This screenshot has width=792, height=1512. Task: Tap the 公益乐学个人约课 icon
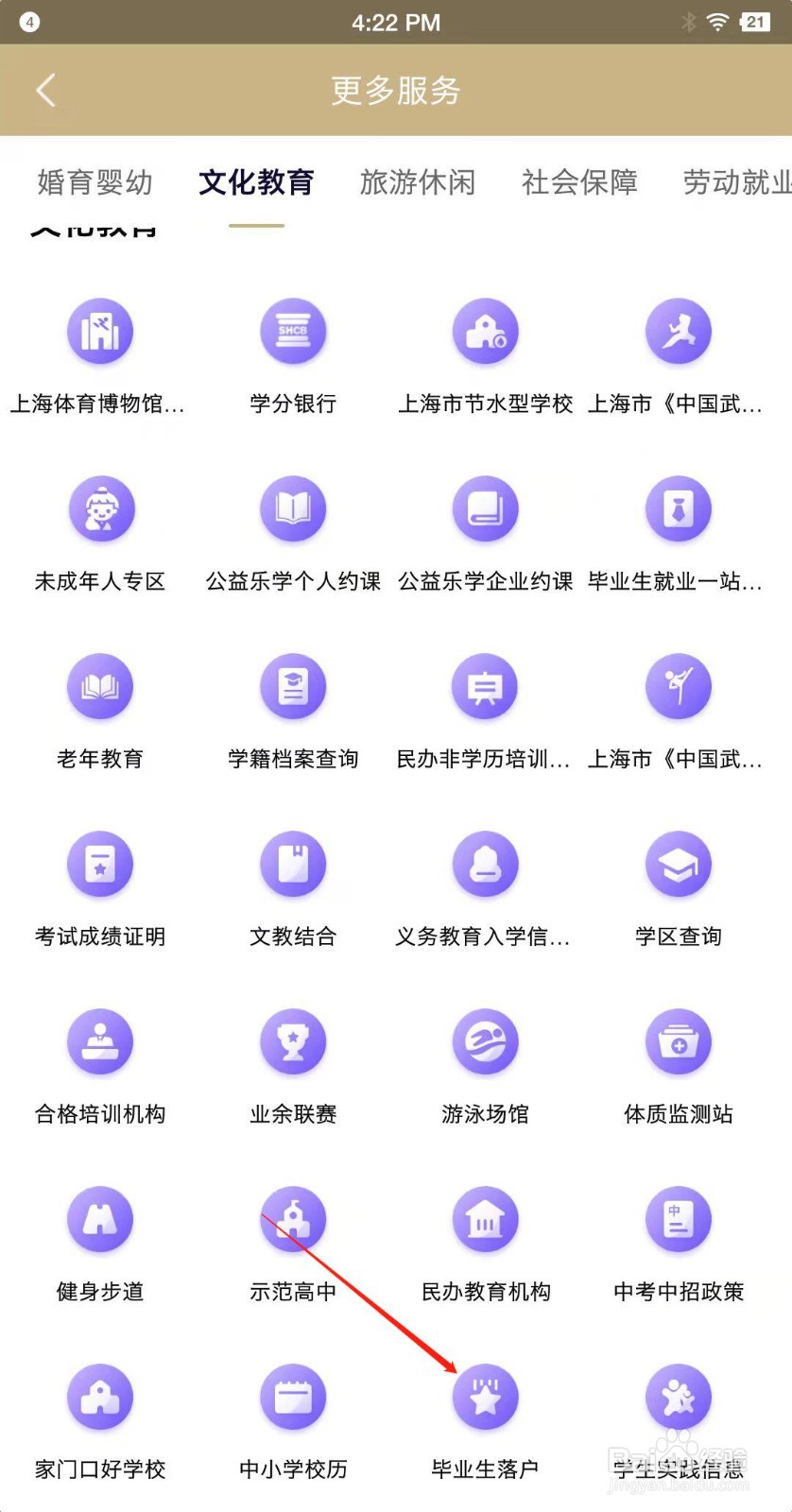click(x=293, y=508)
